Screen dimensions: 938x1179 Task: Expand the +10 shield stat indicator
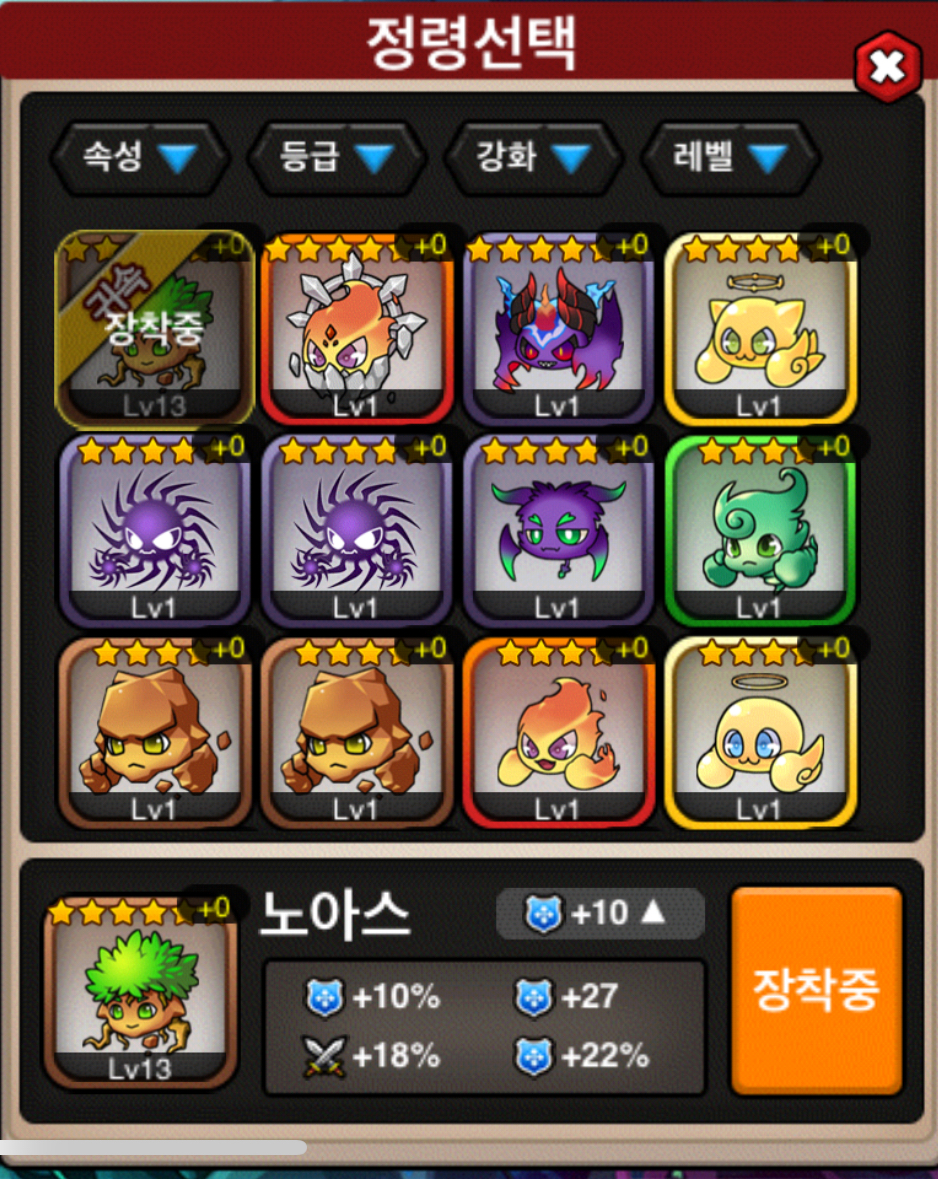point(600,913)
